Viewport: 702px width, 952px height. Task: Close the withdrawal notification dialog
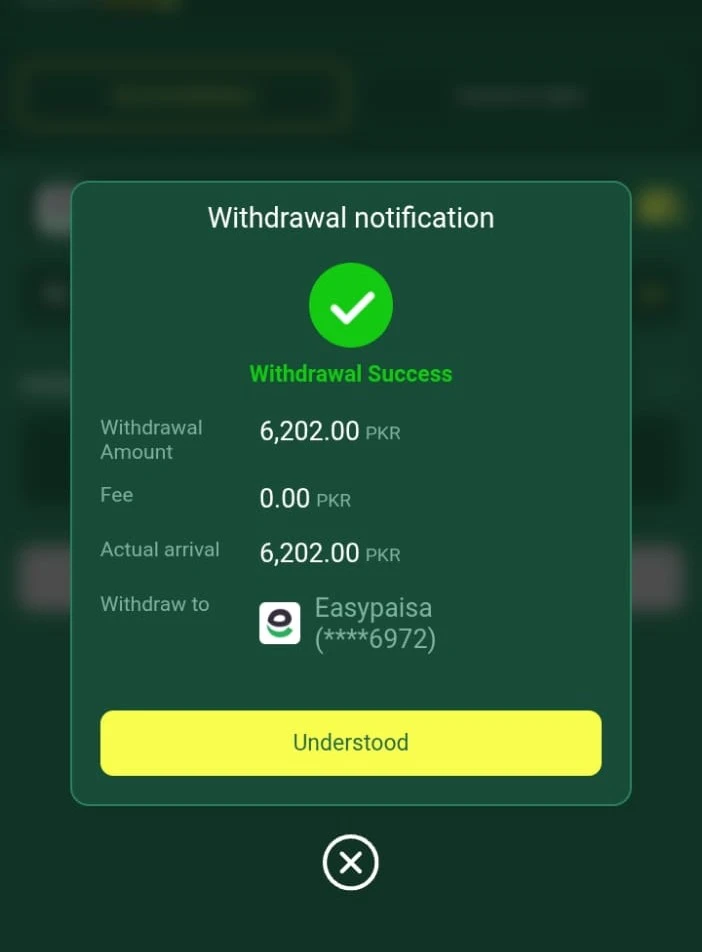(x=350, y=862)
